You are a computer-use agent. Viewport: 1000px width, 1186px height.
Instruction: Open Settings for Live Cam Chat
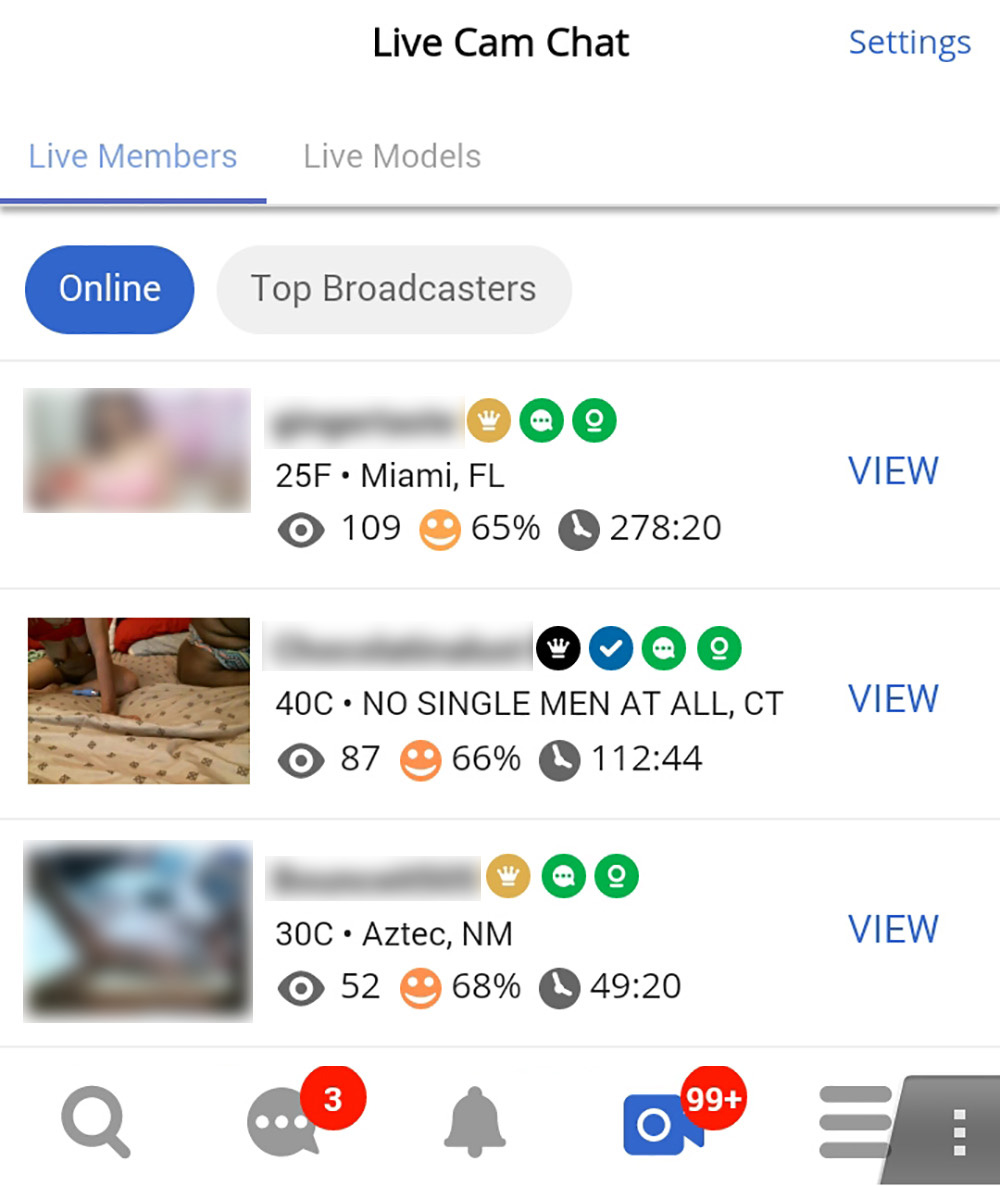(x=909, y=43)
